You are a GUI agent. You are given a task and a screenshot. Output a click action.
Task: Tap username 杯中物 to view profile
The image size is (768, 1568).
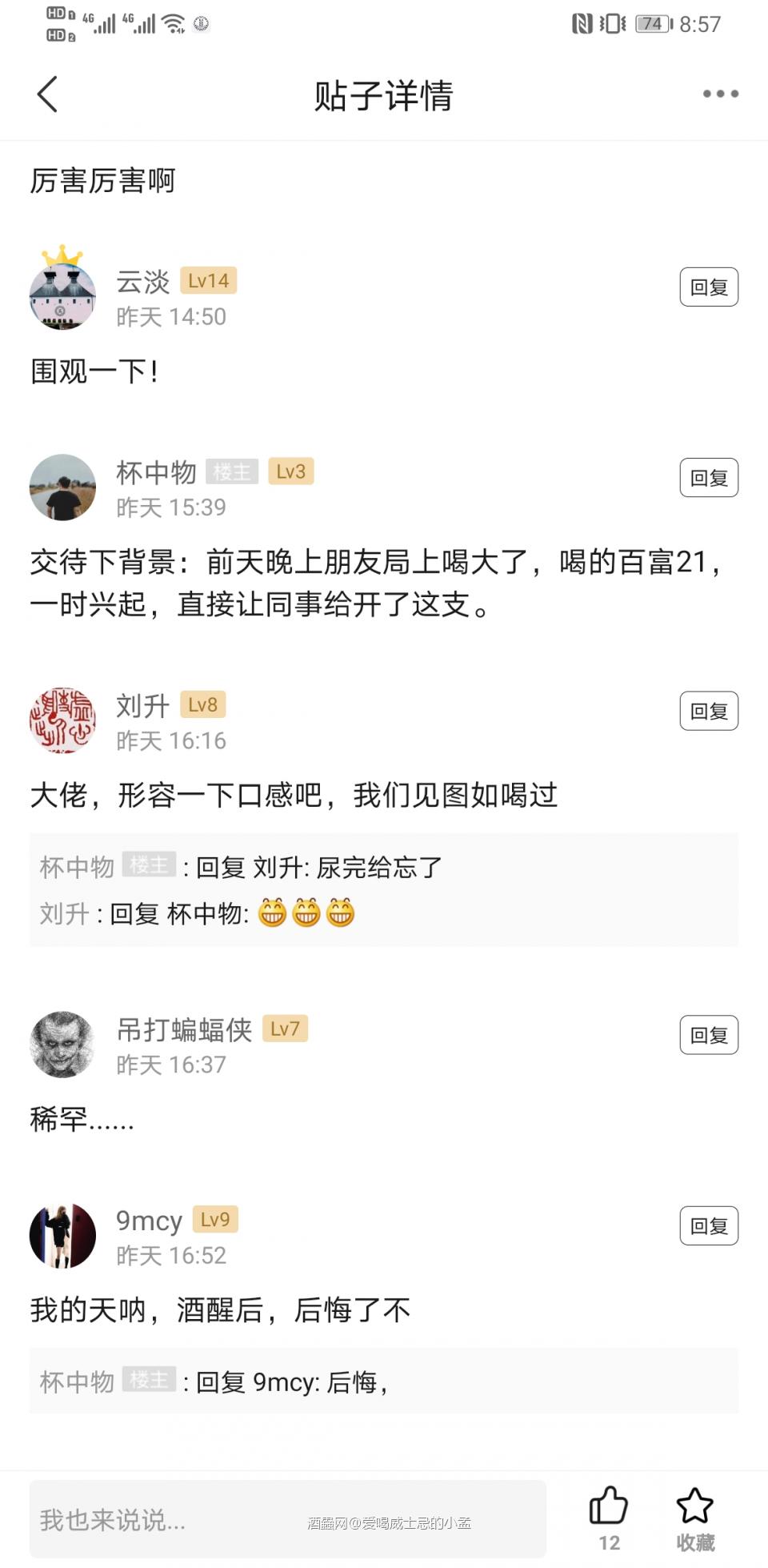[x=157, y=472]
